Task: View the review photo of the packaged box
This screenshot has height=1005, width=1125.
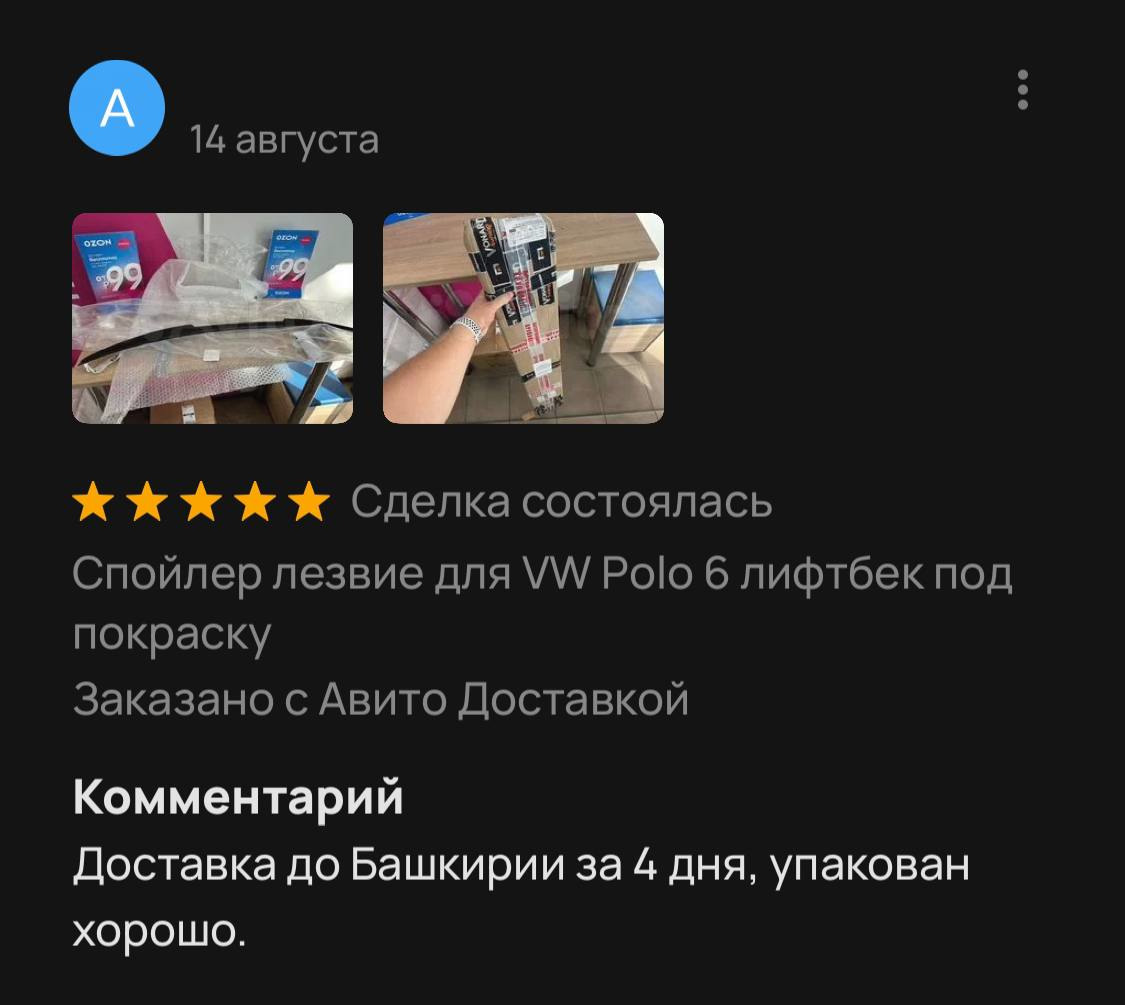Action: pos(523,318)
